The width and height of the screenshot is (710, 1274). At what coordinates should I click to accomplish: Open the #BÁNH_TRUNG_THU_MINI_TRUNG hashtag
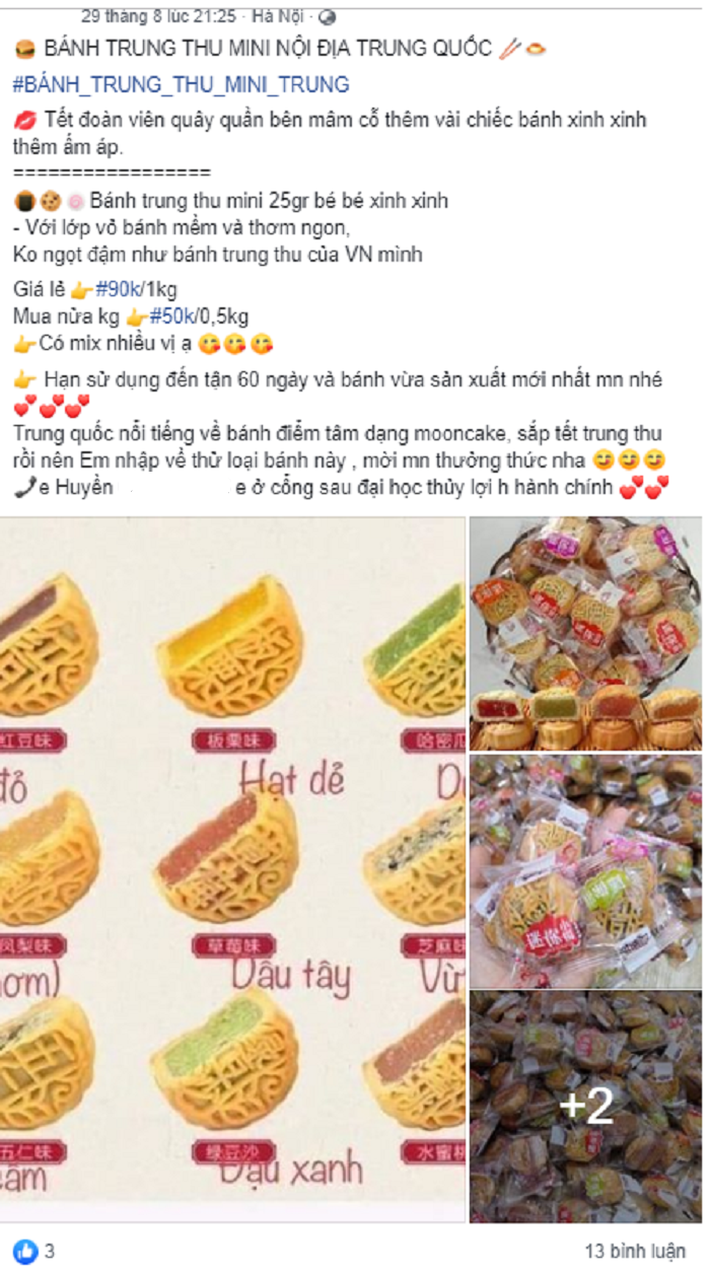point(181,84)
